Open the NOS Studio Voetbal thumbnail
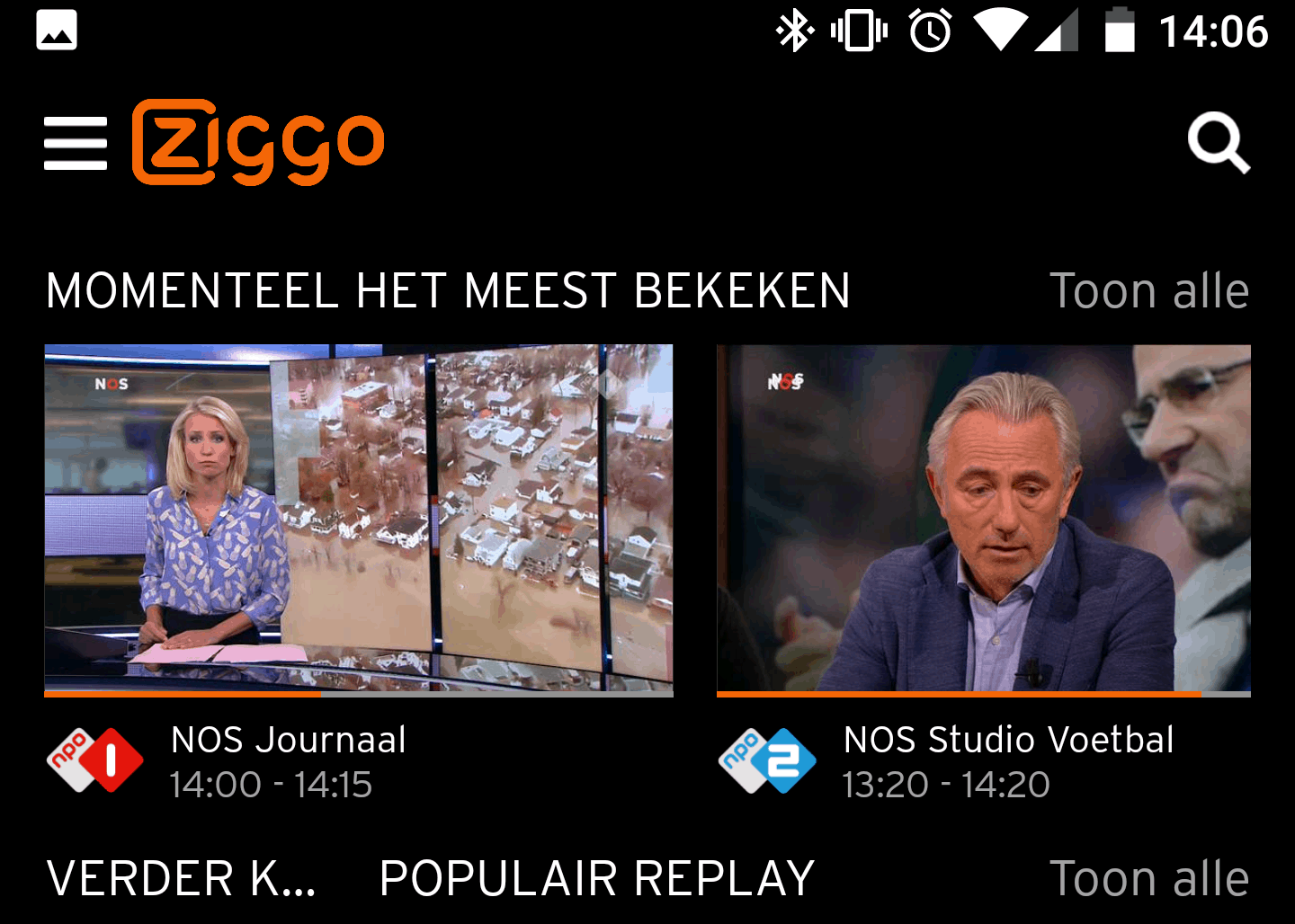 pyautogui.click(x=983, y=518)
